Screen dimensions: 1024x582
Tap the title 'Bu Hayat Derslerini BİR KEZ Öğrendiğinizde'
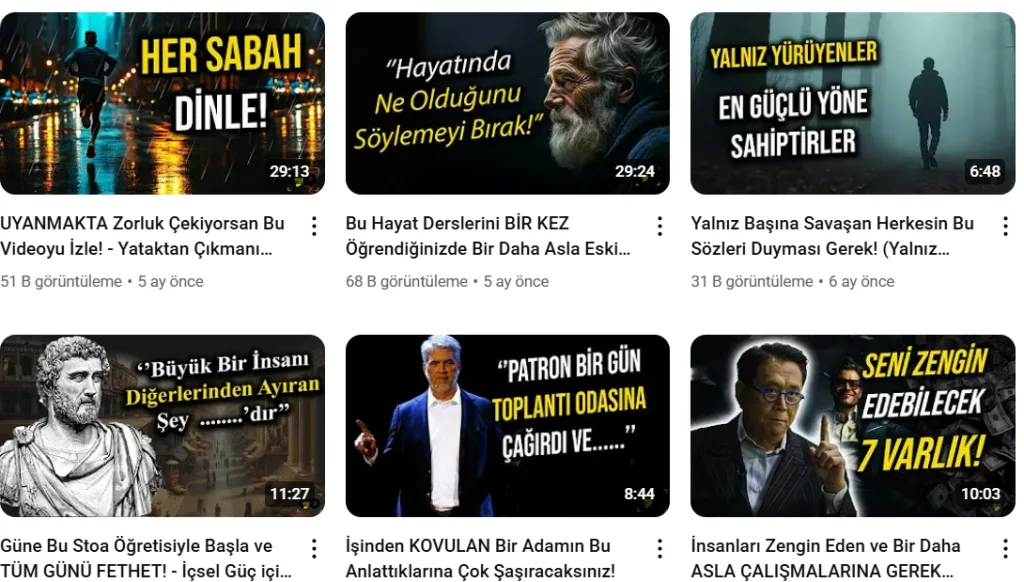(487, 236)
